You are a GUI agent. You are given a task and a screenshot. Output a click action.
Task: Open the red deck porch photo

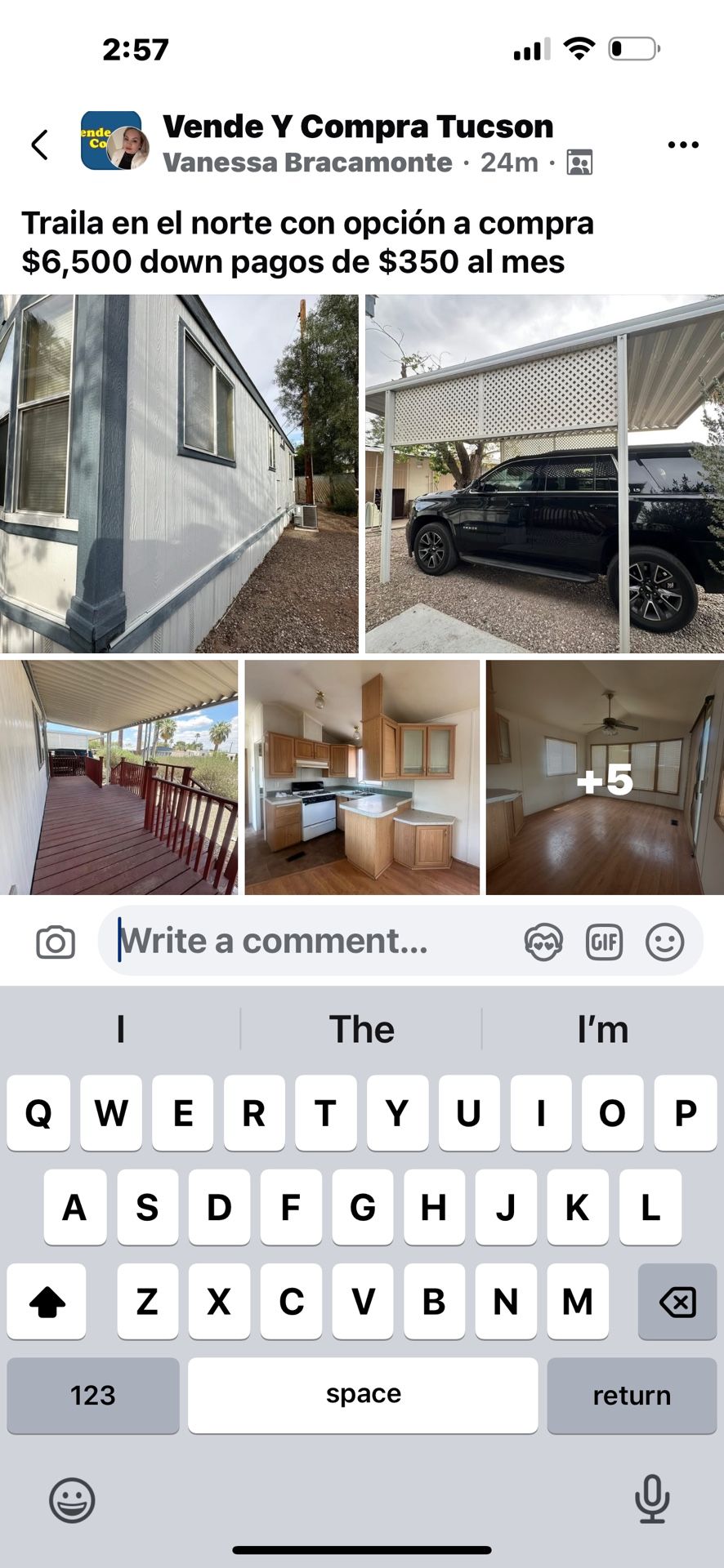[119, 777]
